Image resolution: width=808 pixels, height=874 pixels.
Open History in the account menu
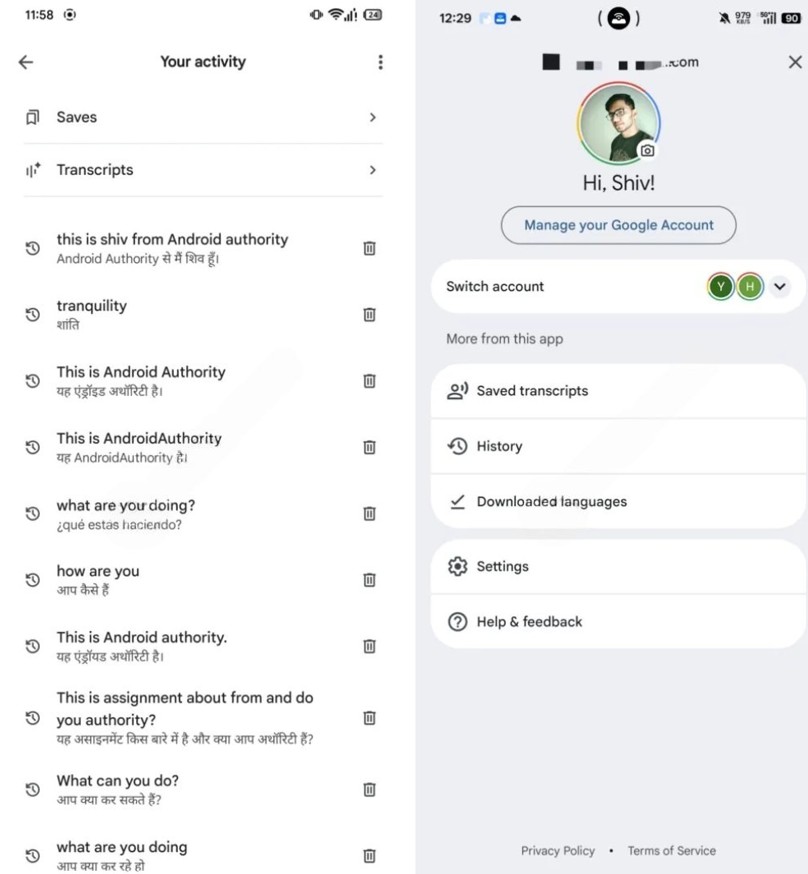617,446
